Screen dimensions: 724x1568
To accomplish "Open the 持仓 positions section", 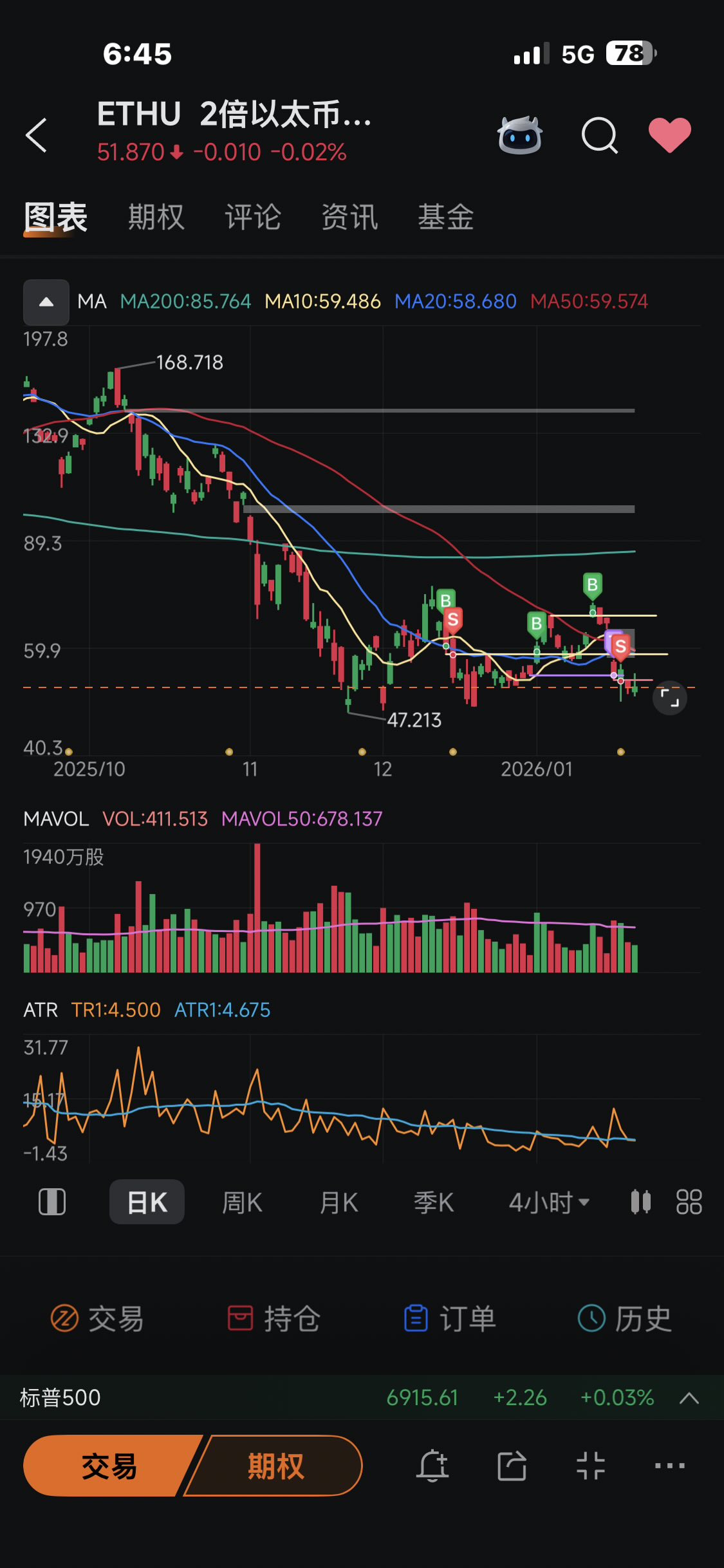I will (274, 1319).
